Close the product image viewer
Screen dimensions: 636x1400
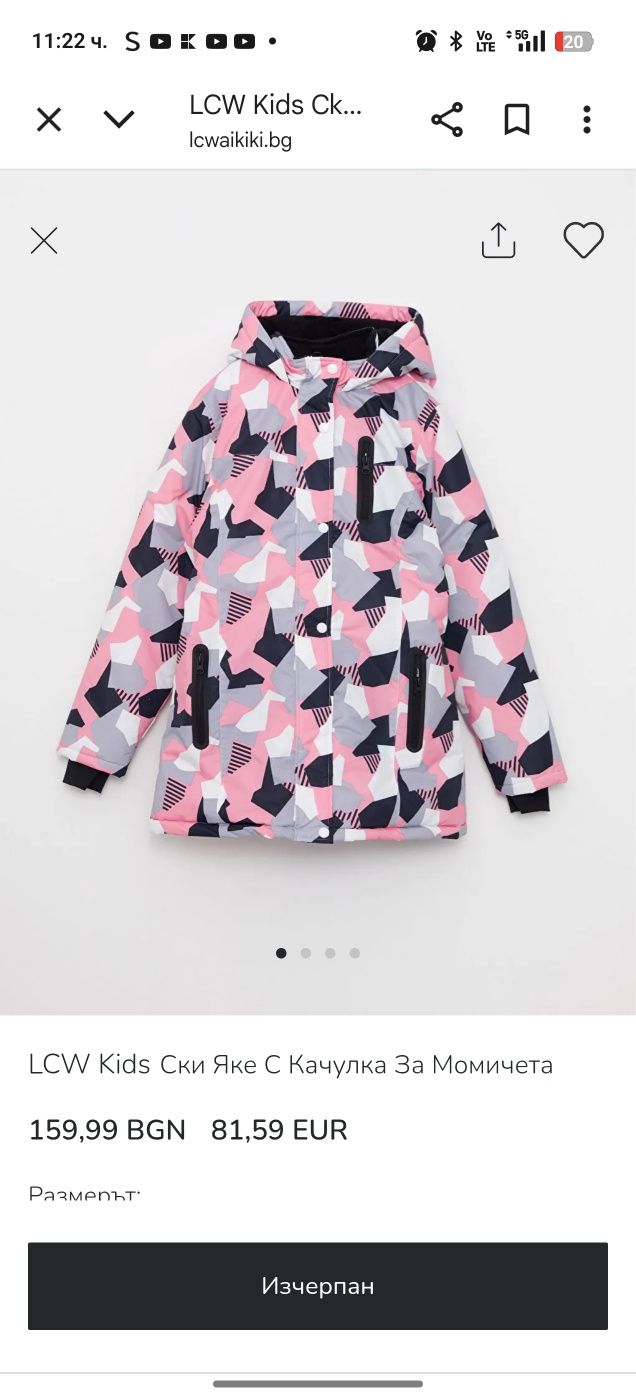44,240
